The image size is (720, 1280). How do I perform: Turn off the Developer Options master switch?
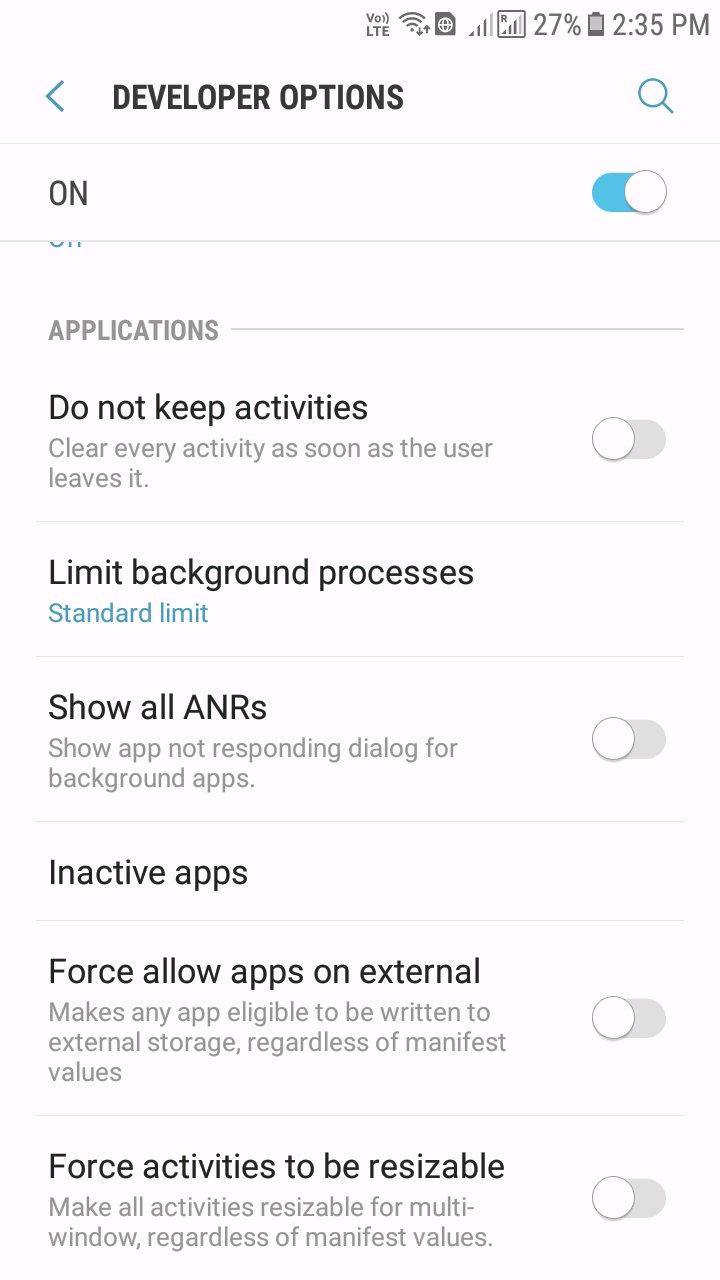628,192
